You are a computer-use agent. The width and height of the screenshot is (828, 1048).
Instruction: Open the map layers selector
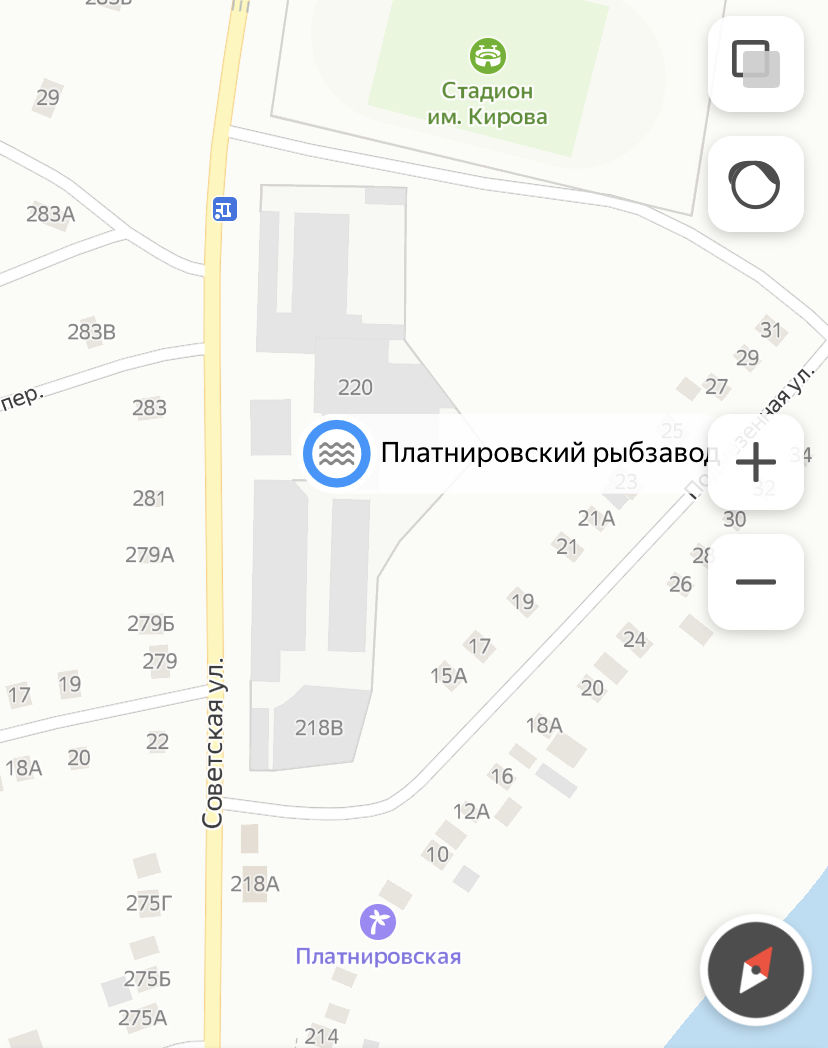(x=755, y=63)
